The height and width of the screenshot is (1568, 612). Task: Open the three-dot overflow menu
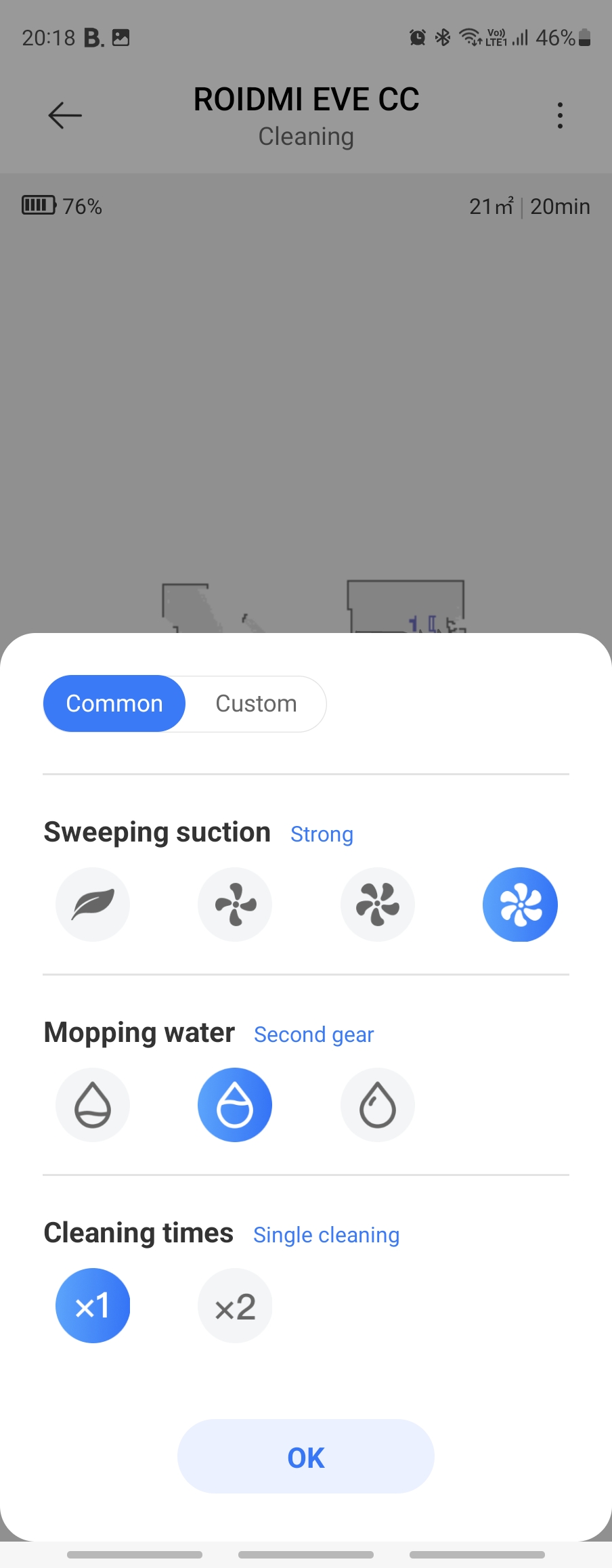point(560,115)
